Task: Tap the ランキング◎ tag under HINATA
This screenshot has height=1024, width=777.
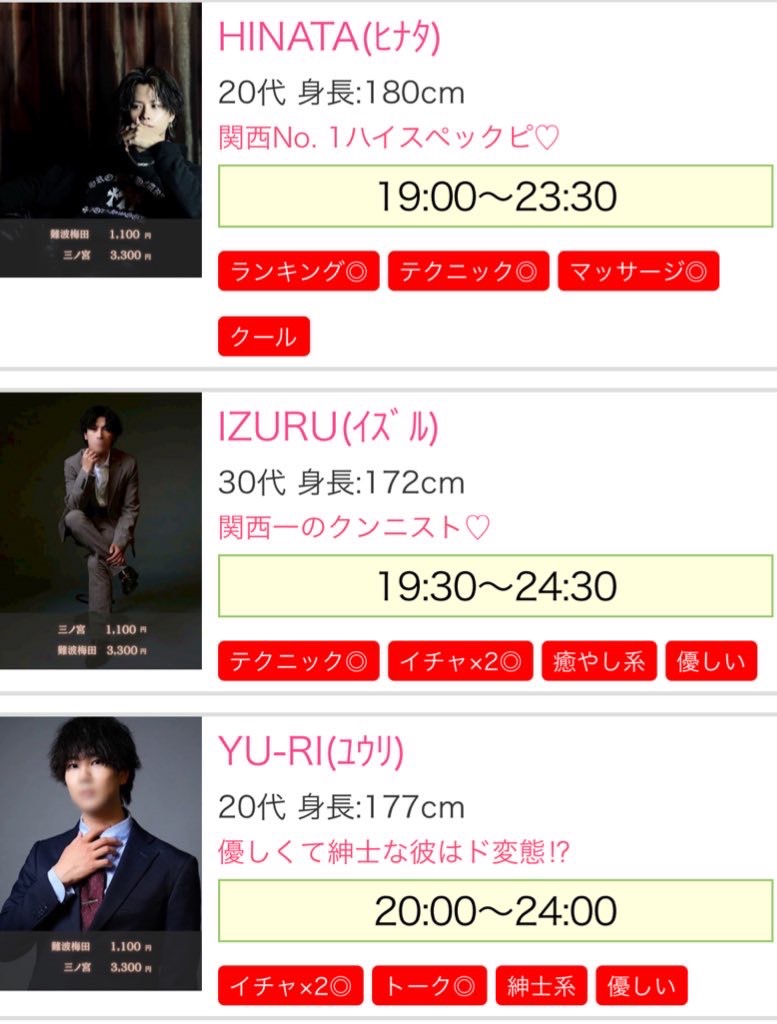Action: (298, 271)
